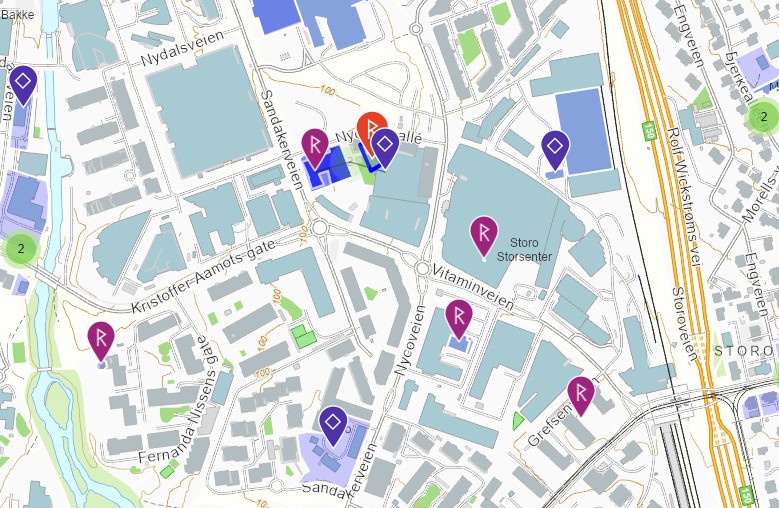Open the R marker on the Grefsen street label

tap(581, 393)
